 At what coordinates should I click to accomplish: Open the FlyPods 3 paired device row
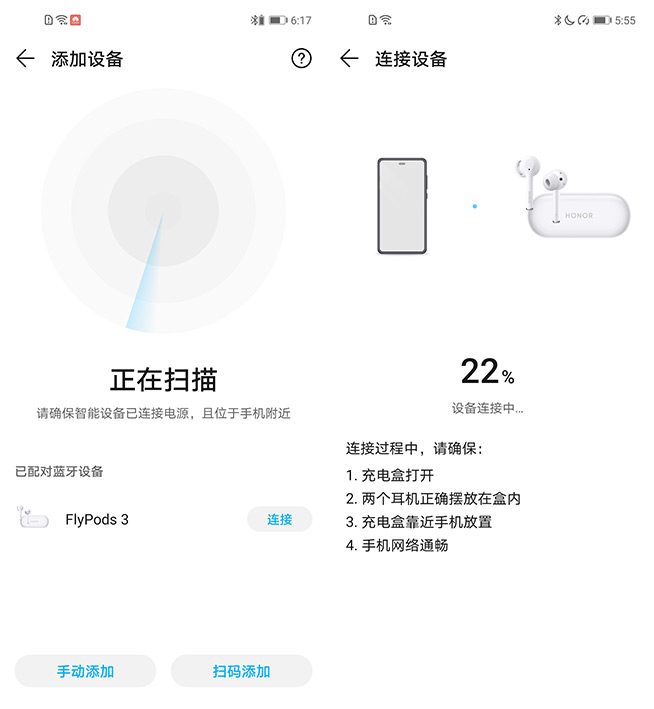[x=97, y=519]
